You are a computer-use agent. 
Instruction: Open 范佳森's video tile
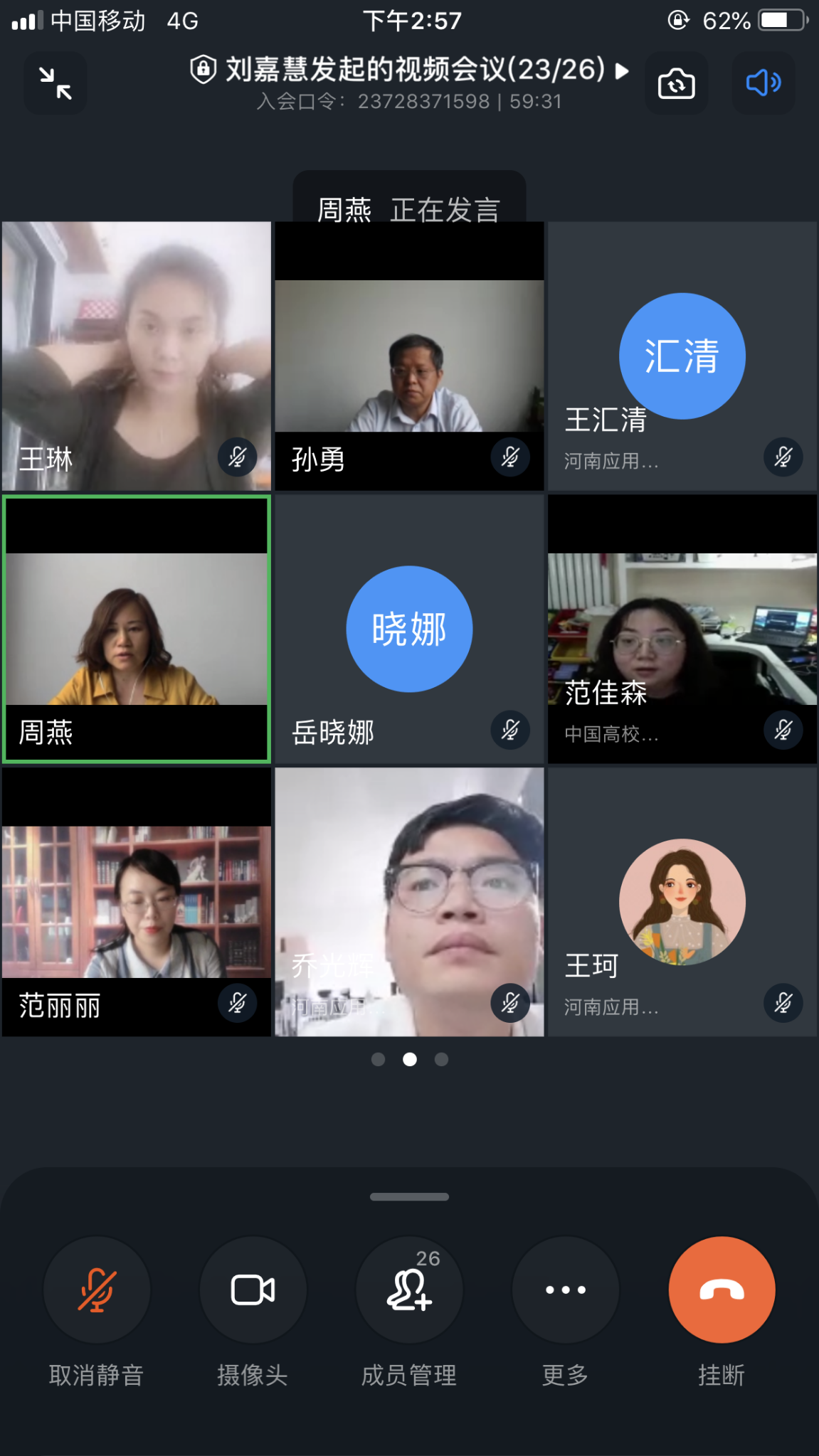pos(682,629)
